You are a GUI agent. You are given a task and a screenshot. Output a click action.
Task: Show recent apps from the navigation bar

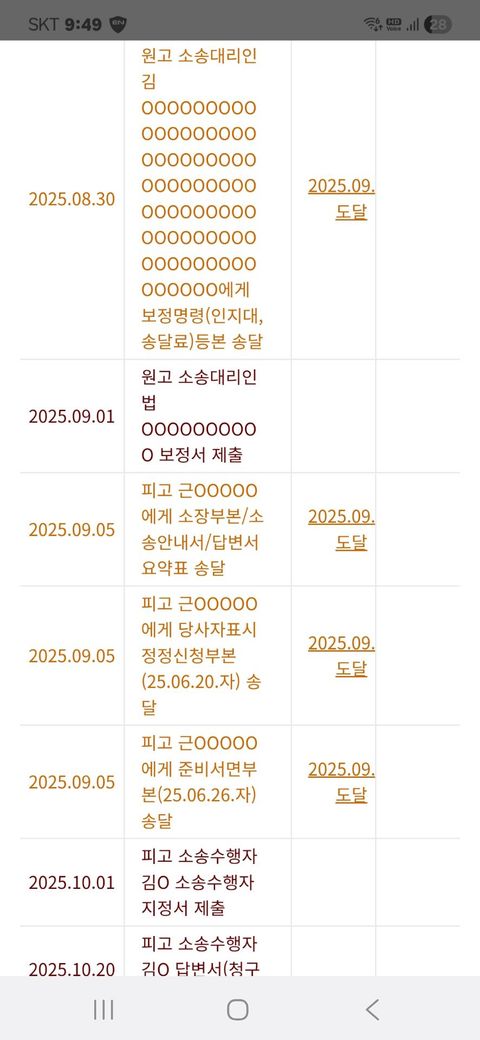click(103, 1009)
